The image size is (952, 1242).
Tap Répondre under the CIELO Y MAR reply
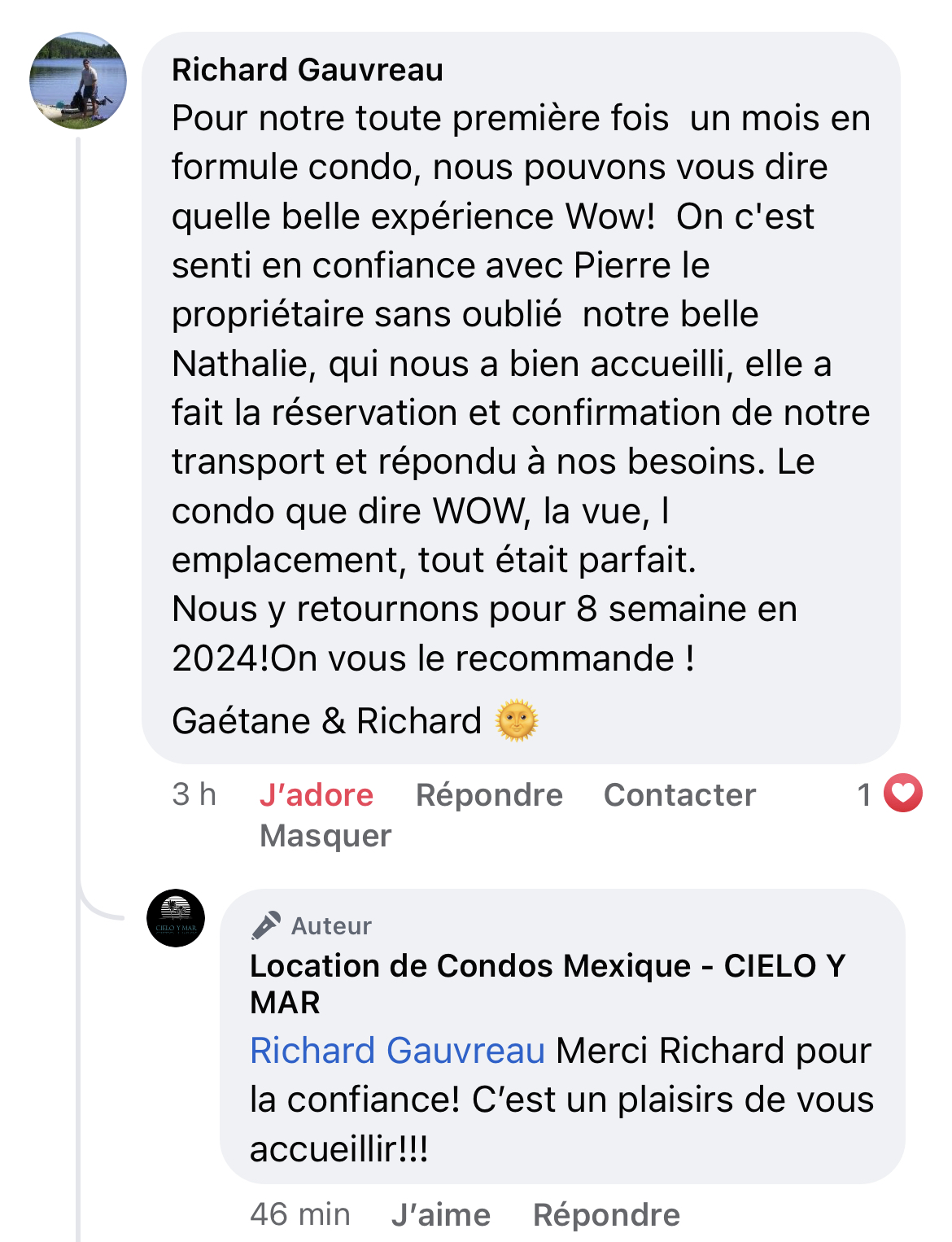(606, 1214)
